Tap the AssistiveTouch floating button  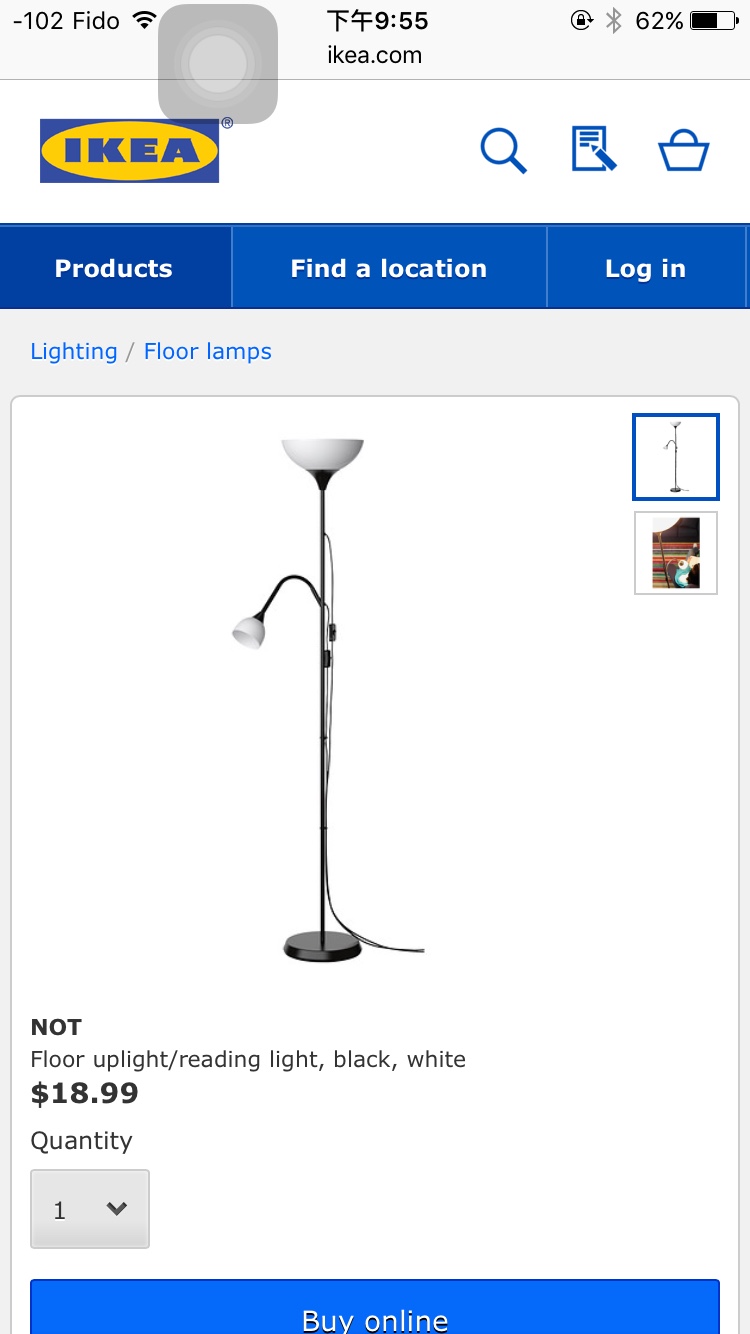pos(218,64)
